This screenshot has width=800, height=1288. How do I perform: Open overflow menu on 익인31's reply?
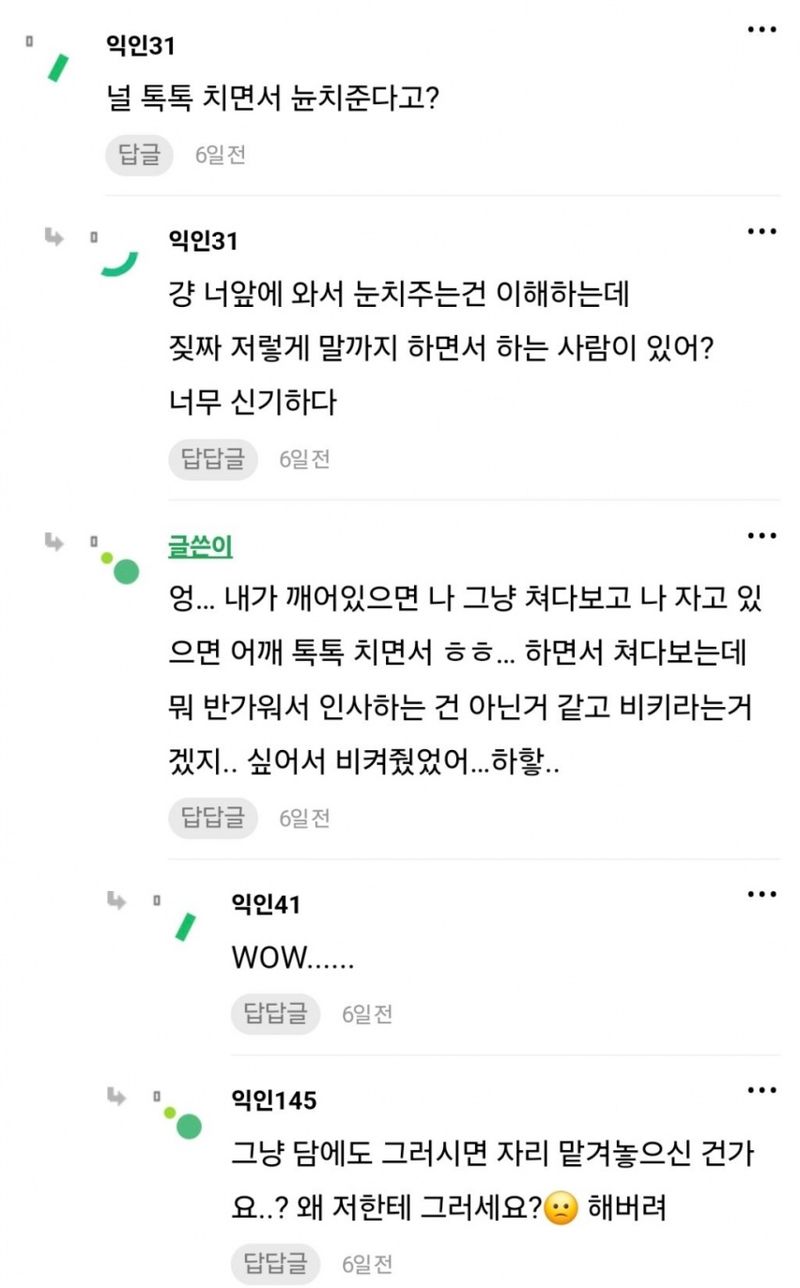click(x=762, y=232)
